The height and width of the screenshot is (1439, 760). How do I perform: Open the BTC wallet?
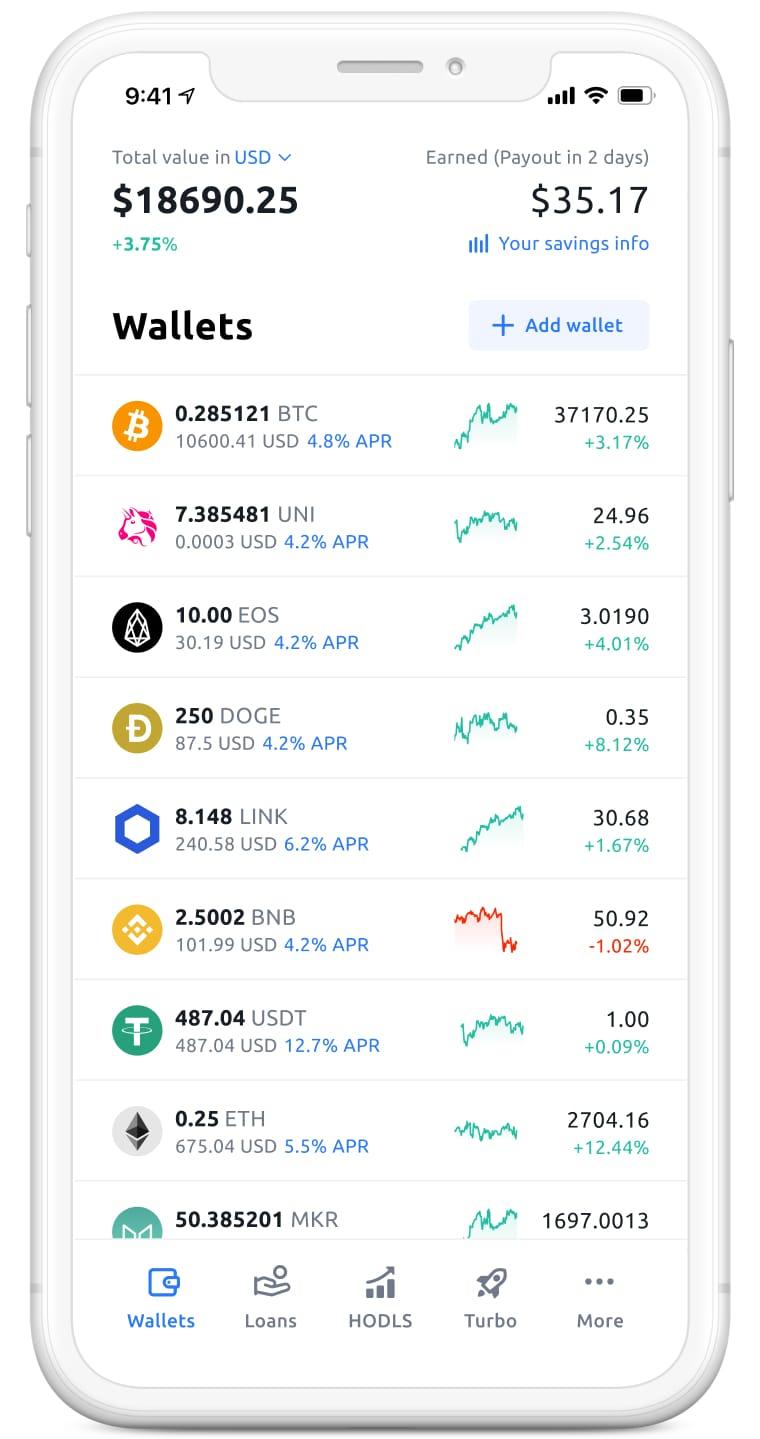click(x=380, y=426)
